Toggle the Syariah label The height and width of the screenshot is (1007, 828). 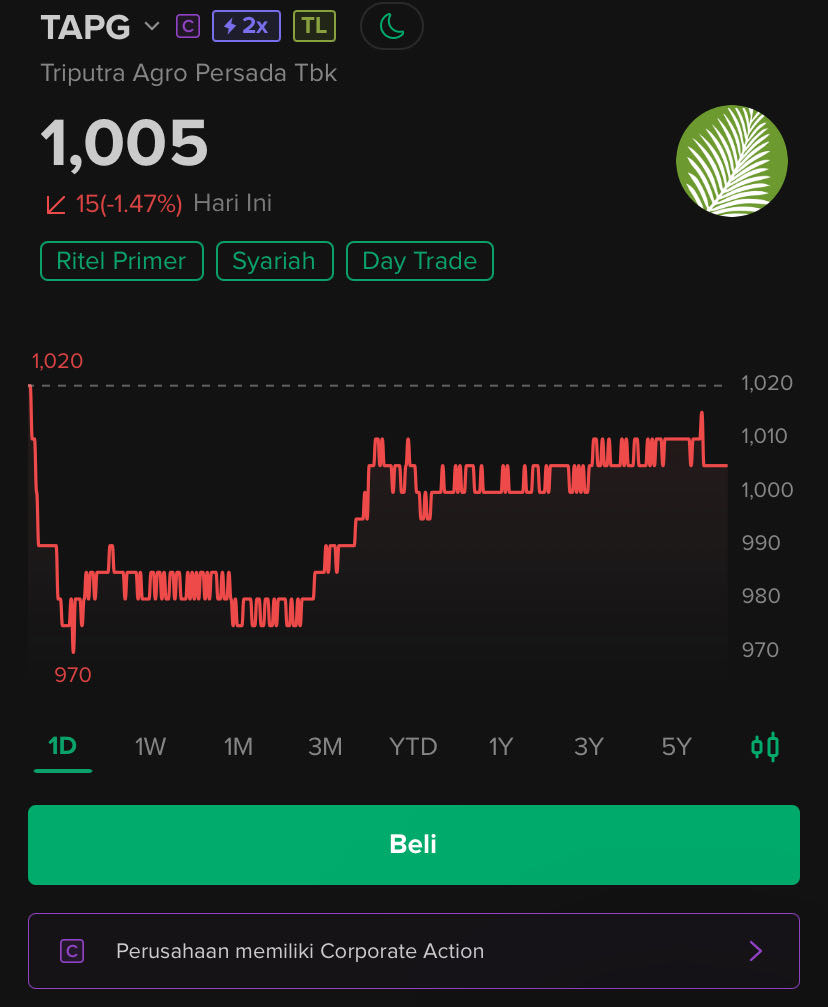pyautogui.click(x=274, y=261)
